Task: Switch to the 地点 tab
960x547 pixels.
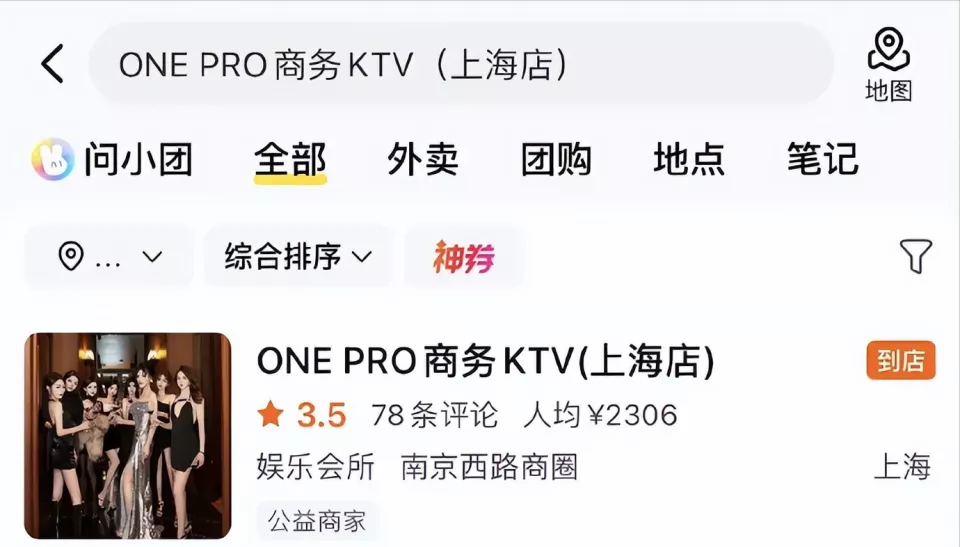Action: coord(689,160)
